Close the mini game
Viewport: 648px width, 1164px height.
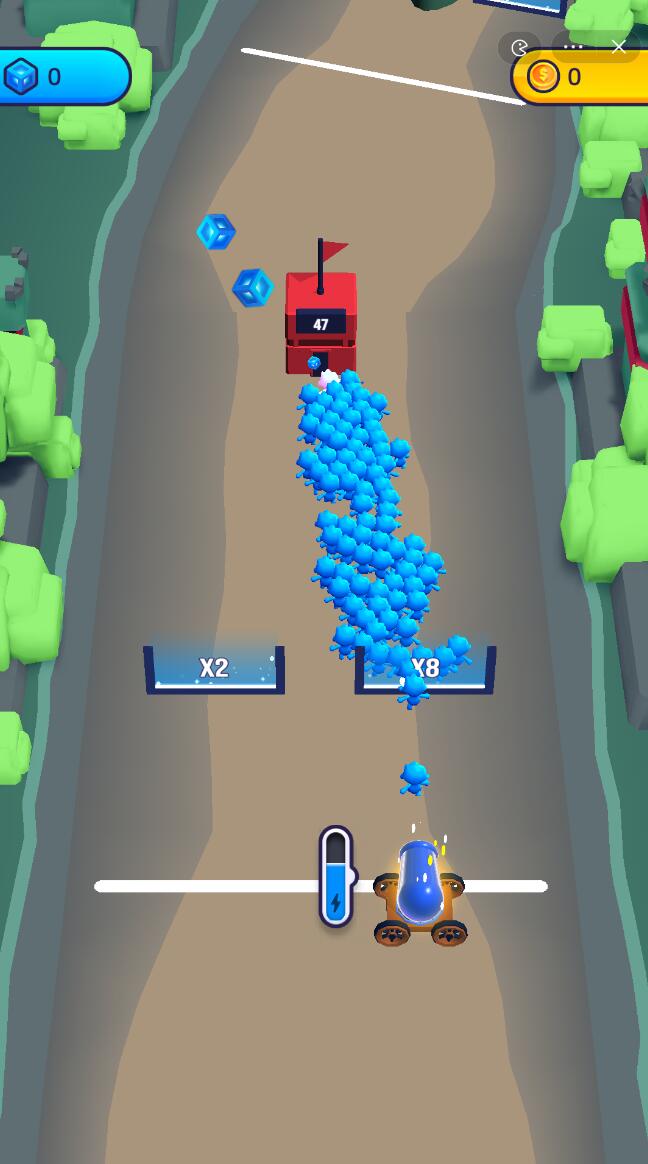tap(619, 47)
